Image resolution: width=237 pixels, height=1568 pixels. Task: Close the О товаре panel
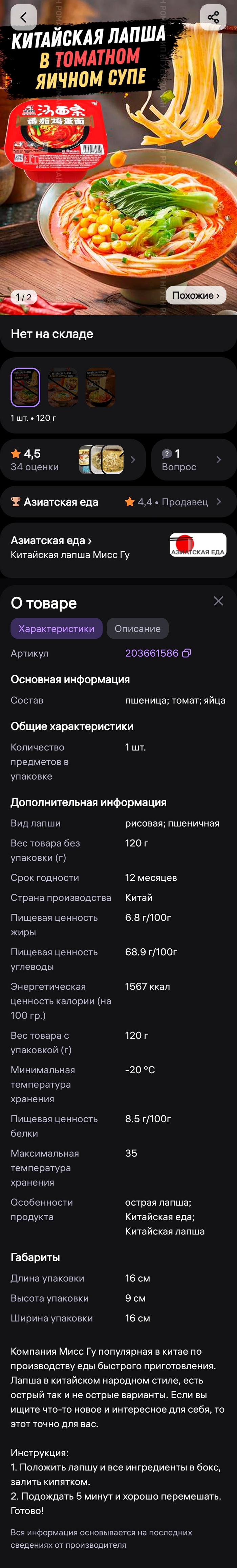(219, 601)
